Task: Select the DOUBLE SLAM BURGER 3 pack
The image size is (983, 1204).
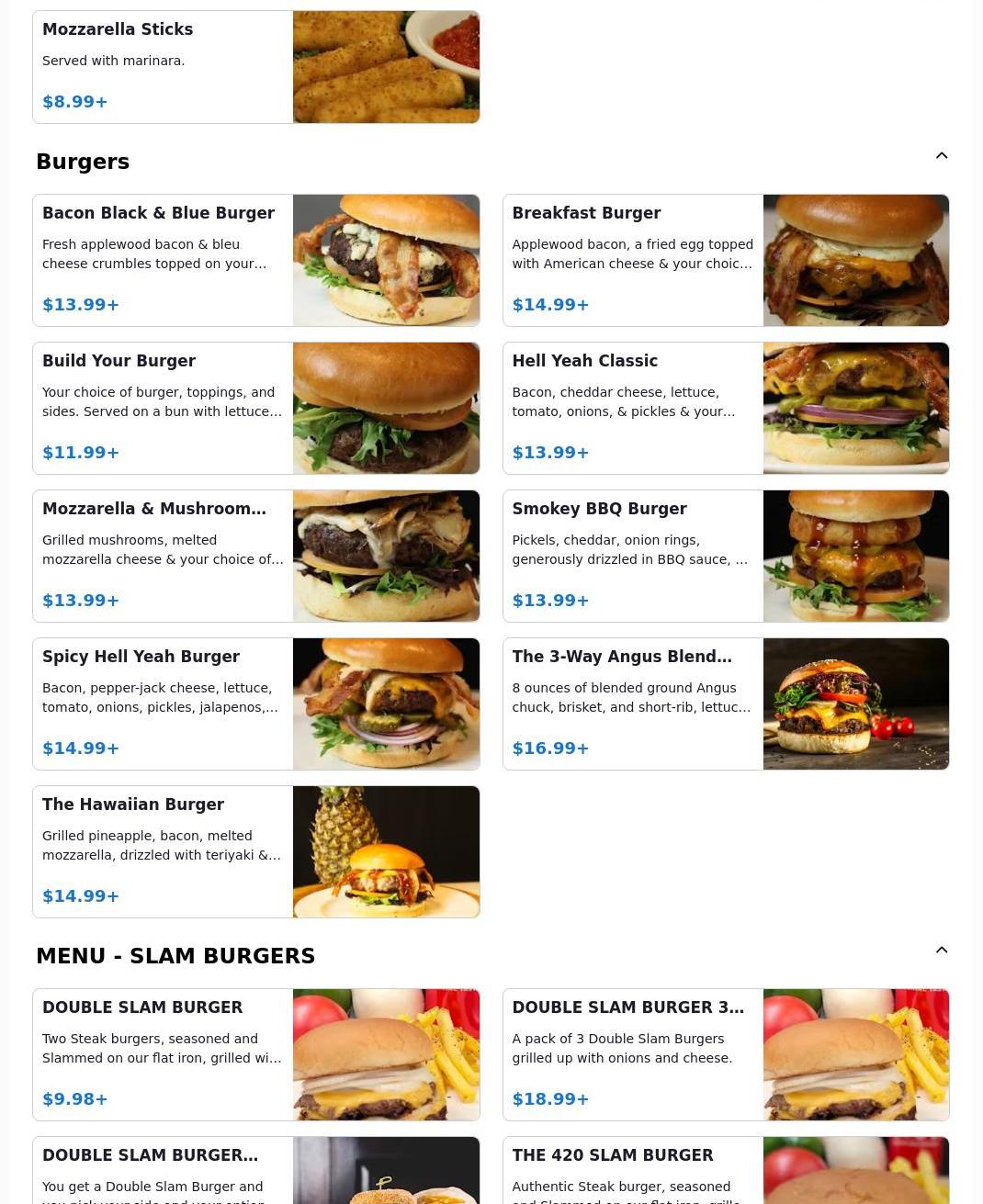Action: [x=725, y=1054]
